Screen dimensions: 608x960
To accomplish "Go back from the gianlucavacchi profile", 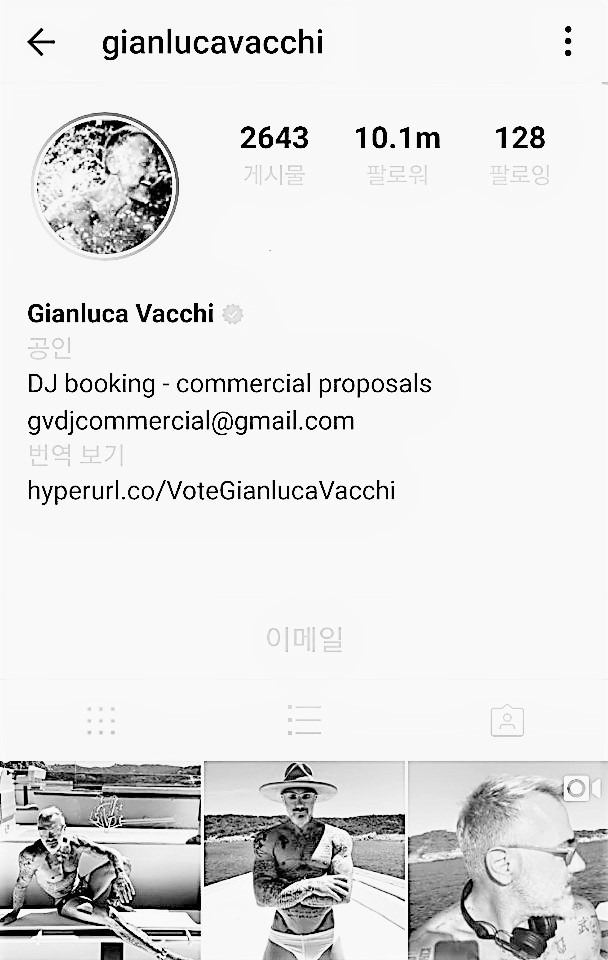I will 41,42.
